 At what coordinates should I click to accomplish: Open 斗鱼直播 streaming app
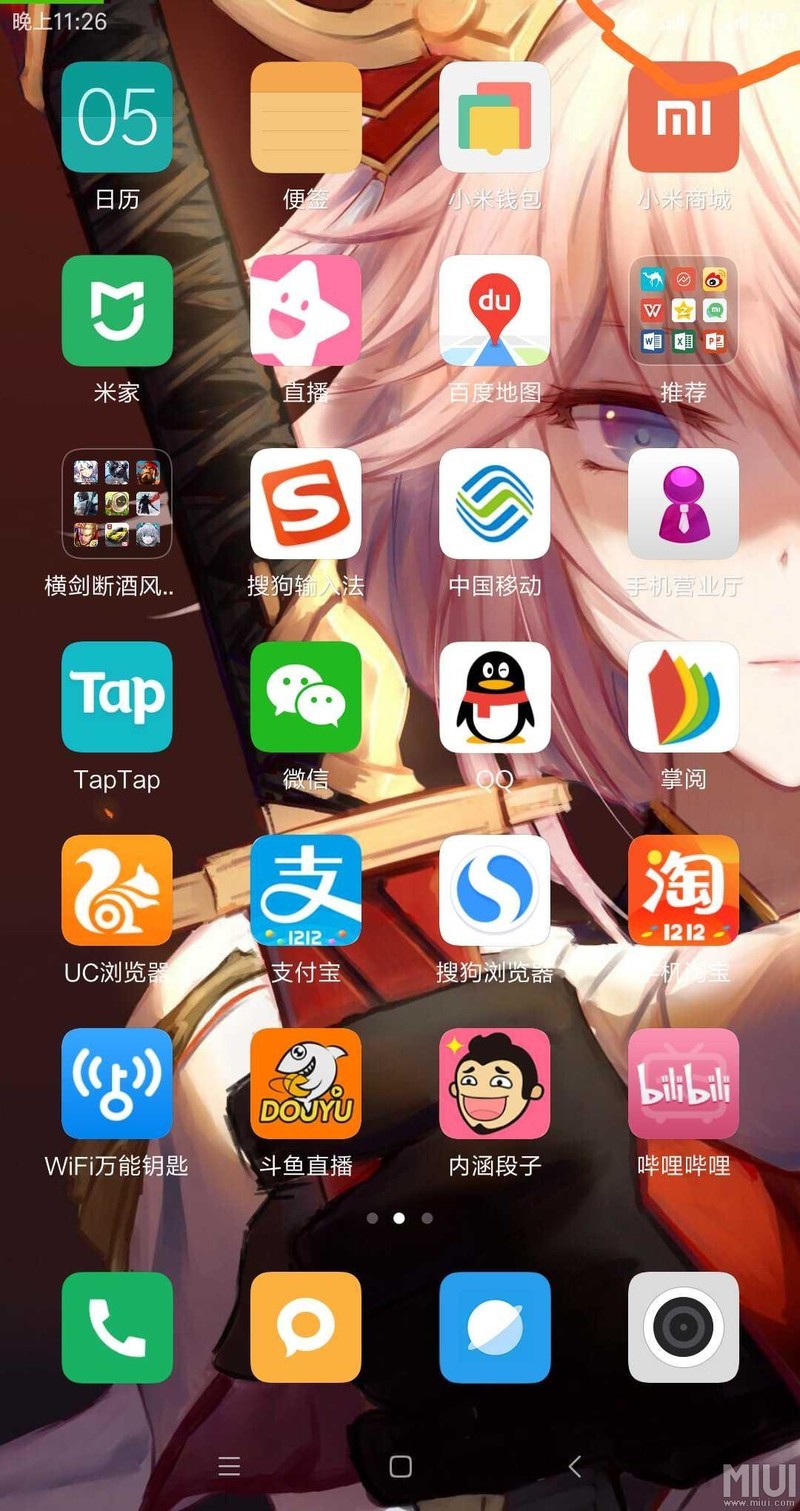[305, 1082]
